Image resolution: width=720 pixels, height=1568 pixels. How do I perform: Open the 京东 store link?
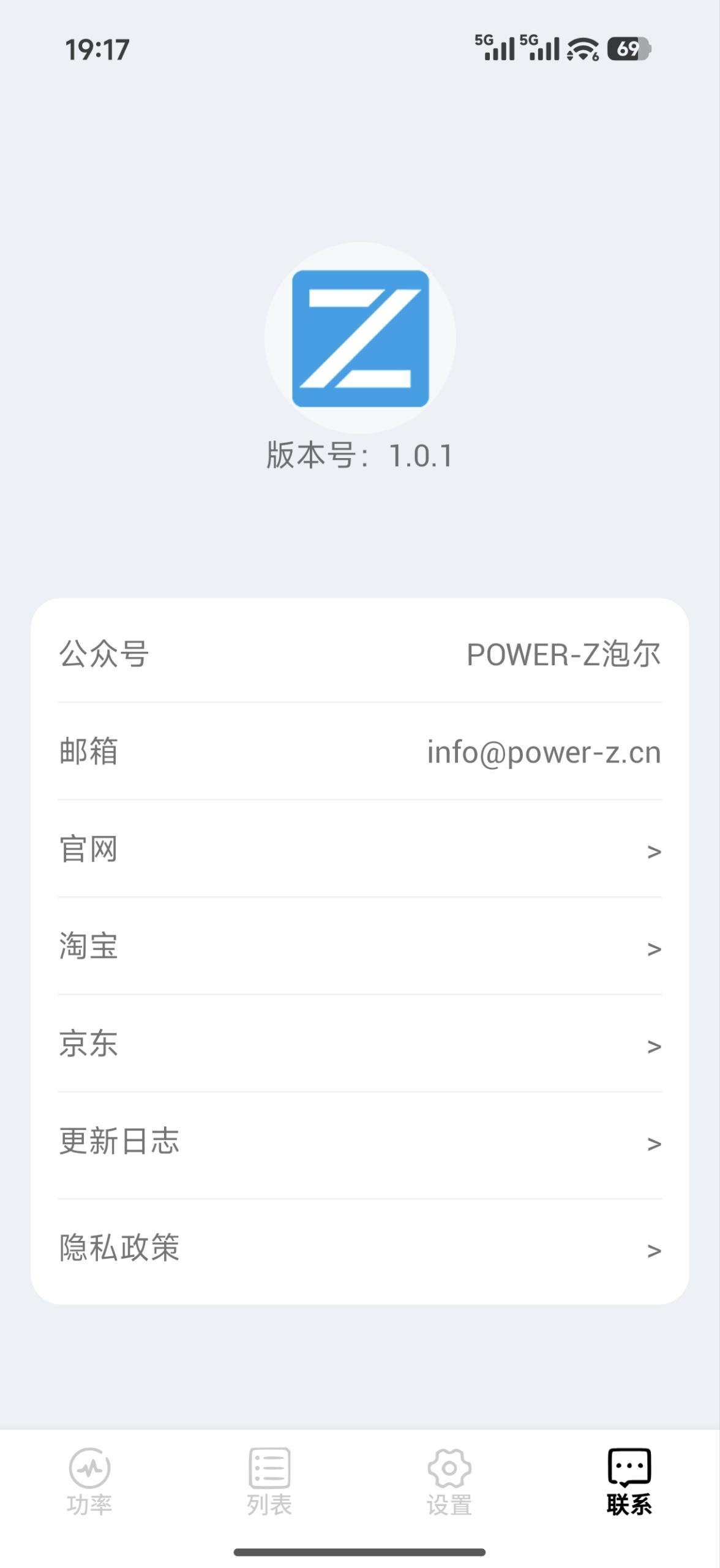tap(360, 1044)
